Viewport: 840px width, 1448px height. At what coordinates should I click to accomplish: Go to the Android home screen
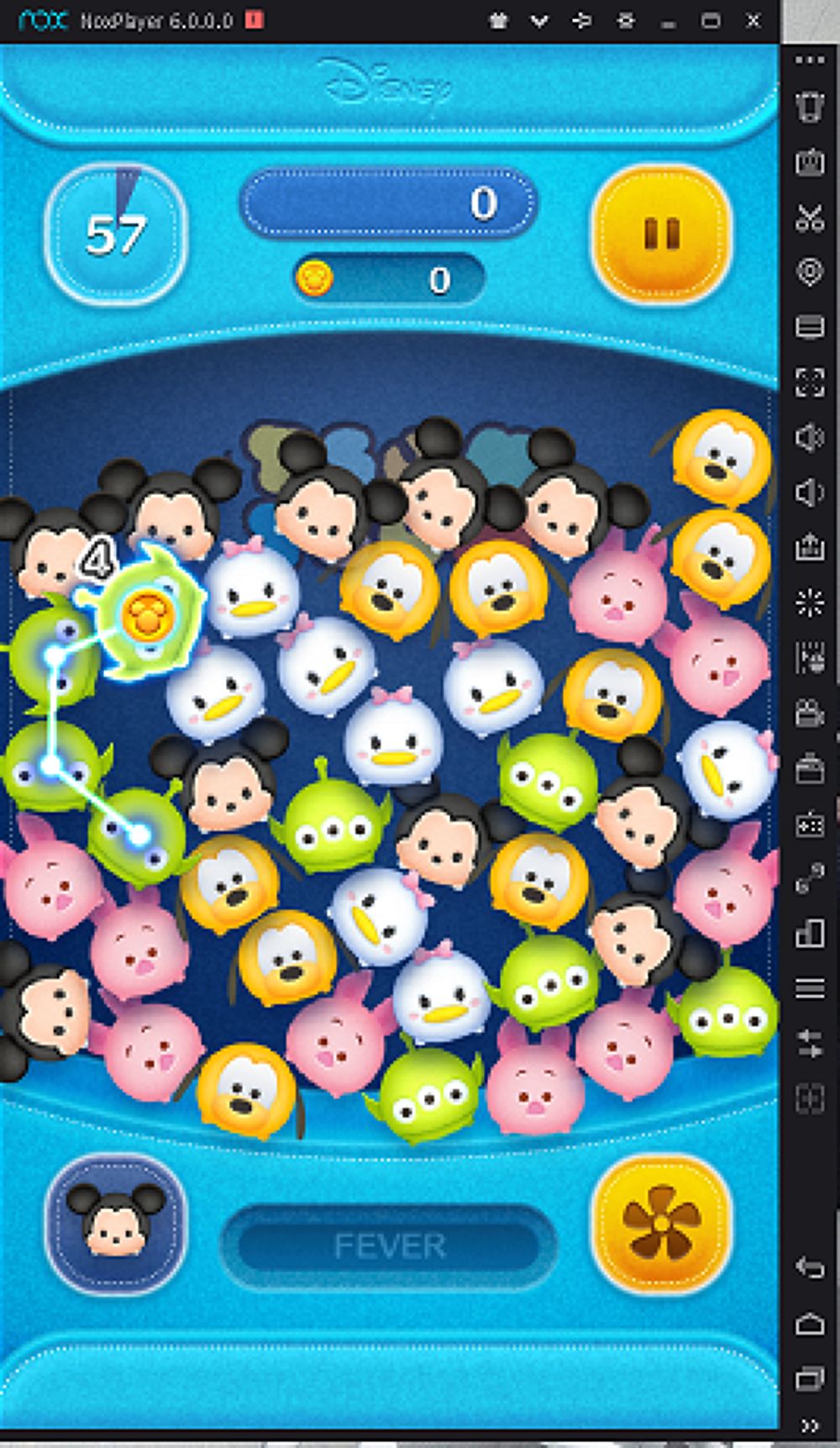coord(810,1324)
